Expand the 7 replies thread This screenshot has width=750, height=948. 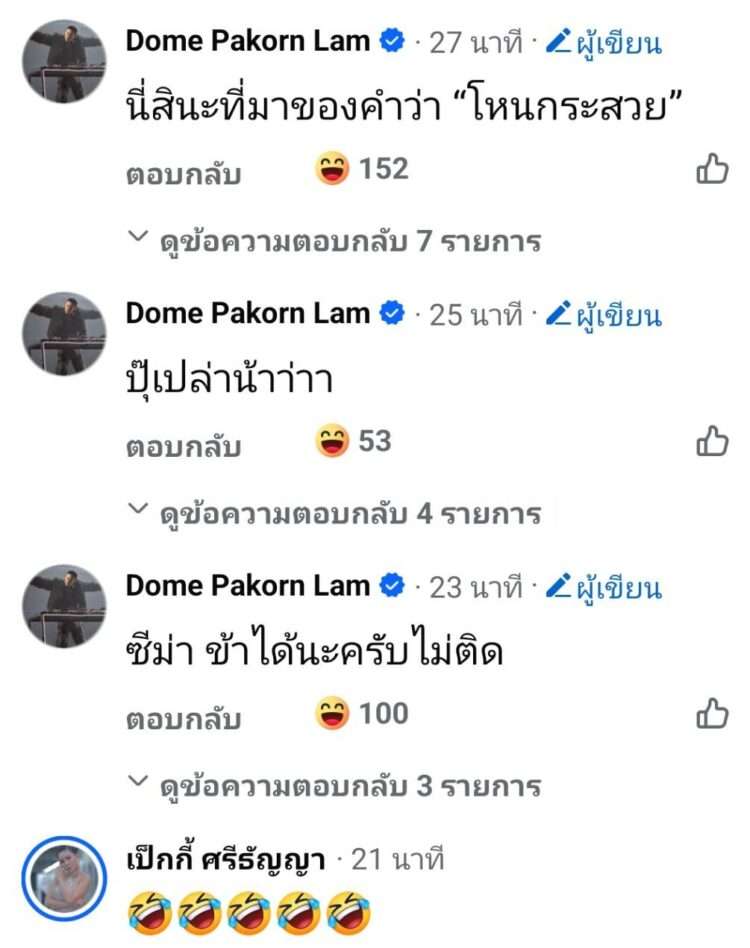pyautogui.click(x=348, y=241)
